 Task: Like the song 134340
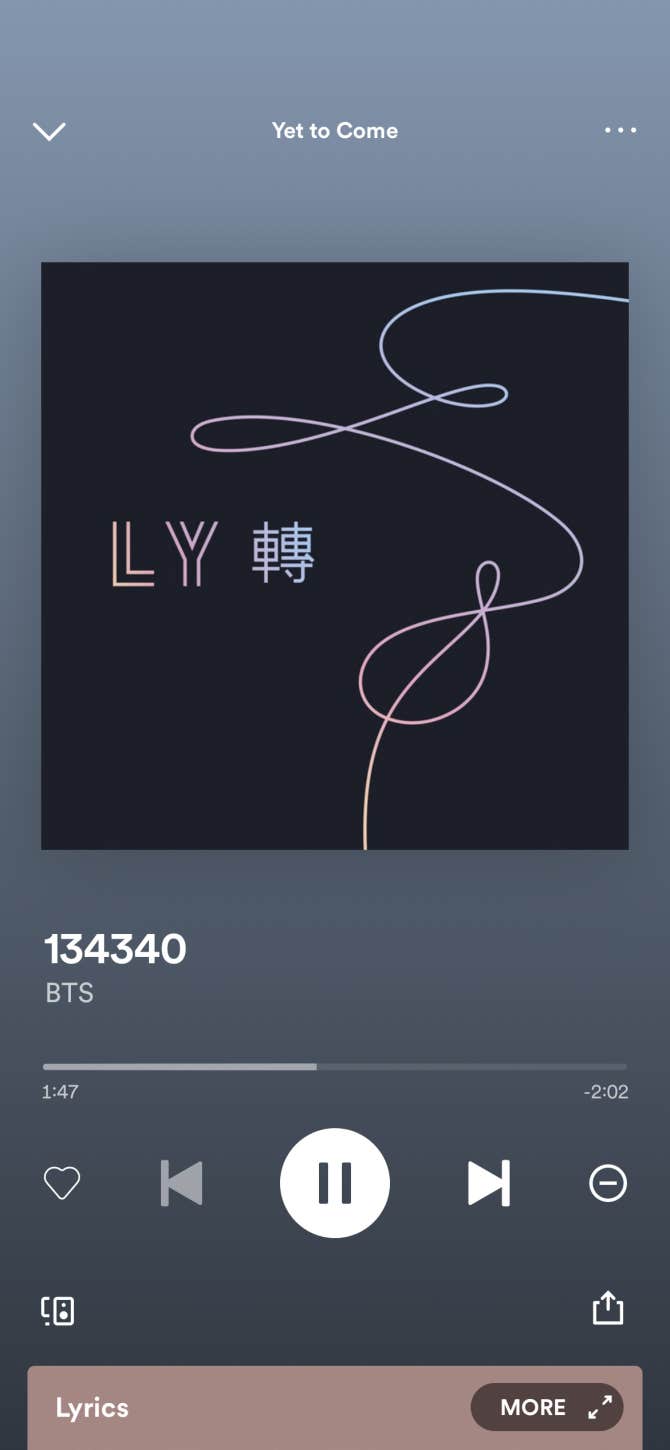click(x=62, y=1183)
